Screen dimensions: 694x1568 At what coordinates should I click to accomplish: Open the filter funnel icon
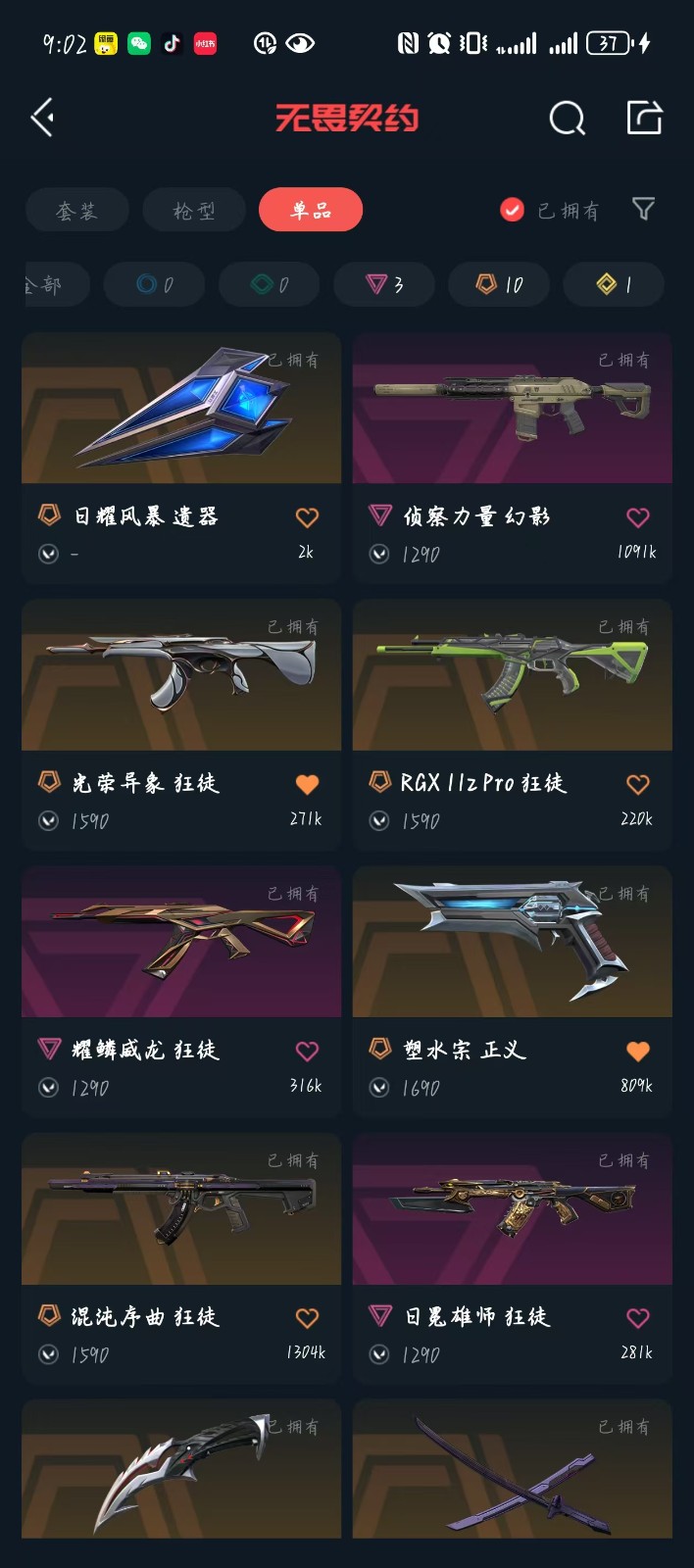coord(643,209)
